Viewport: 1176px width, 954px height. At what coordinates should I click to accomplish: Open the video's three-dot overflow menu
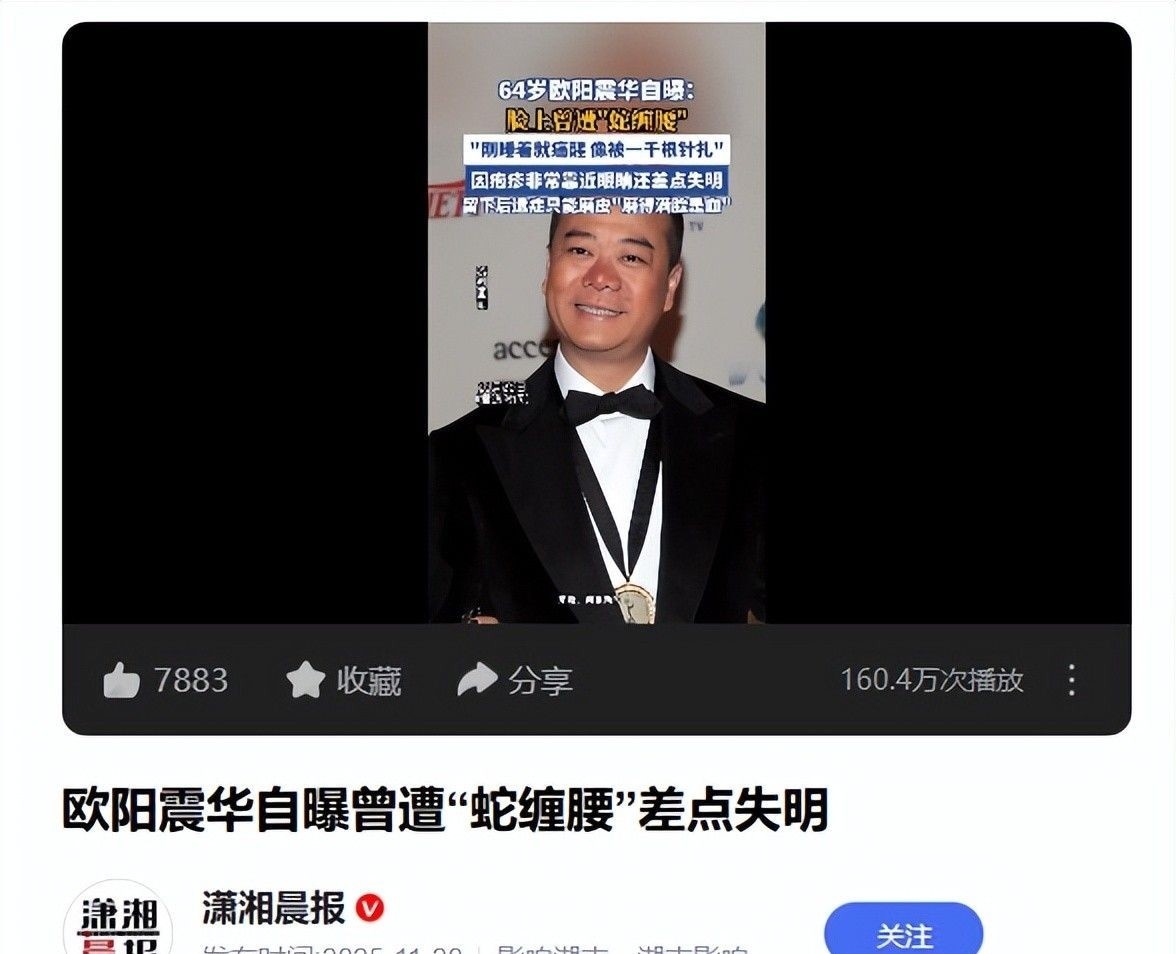point(1071,680)
